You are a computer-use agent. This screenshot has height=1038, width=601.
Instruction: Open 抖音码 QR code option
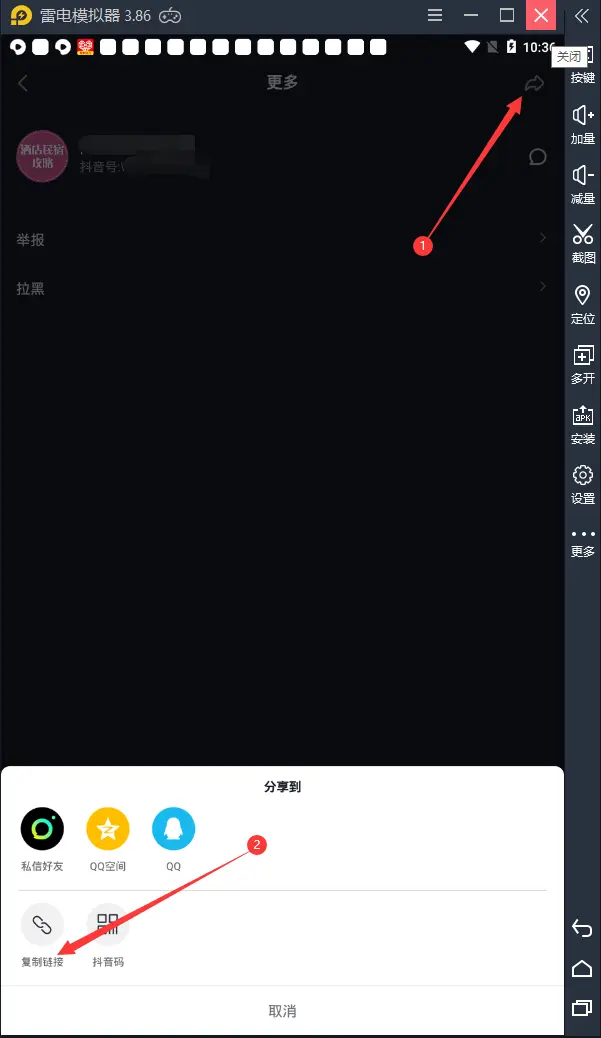(x=108, y=926)
